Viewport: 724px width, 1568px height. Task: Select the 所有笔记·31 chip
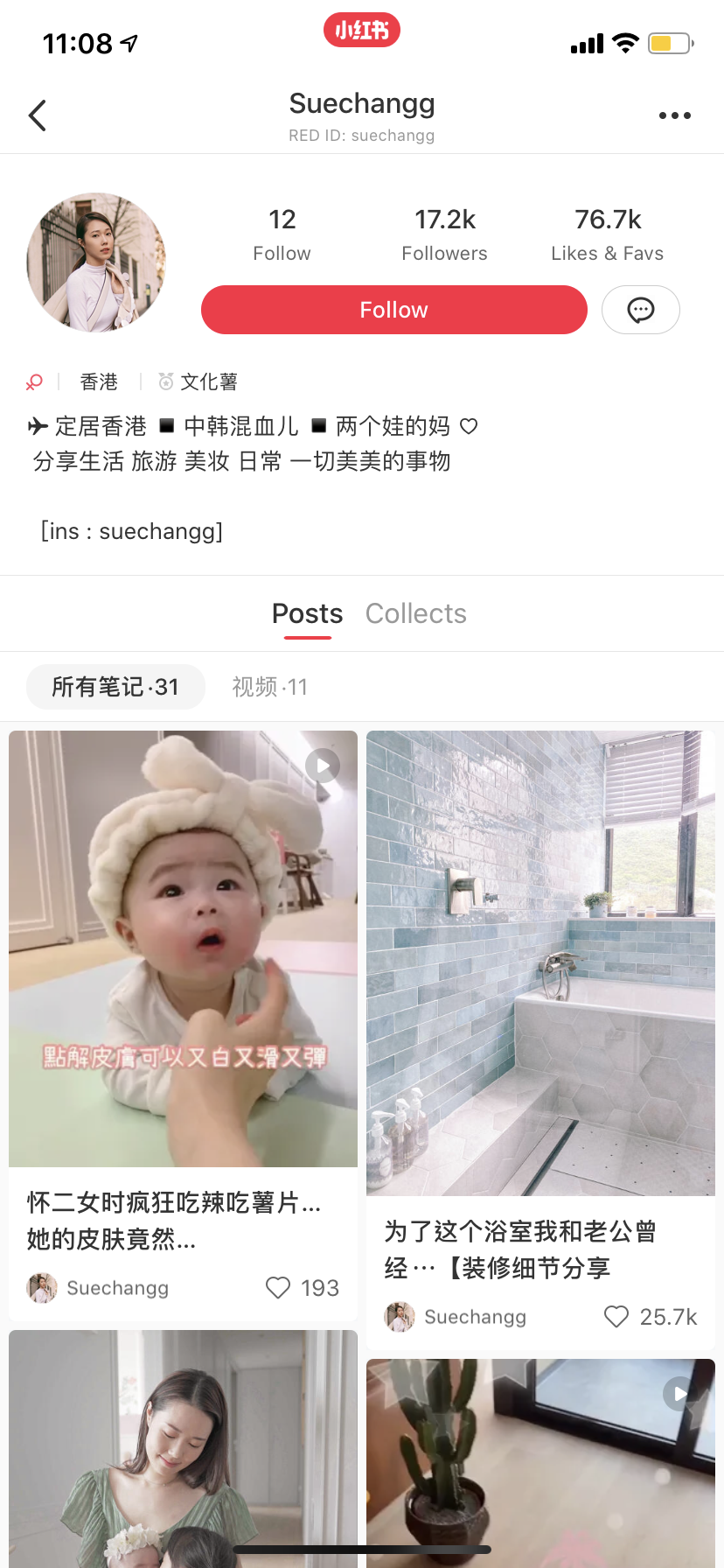pyautogui.click(x=115, y=687)
